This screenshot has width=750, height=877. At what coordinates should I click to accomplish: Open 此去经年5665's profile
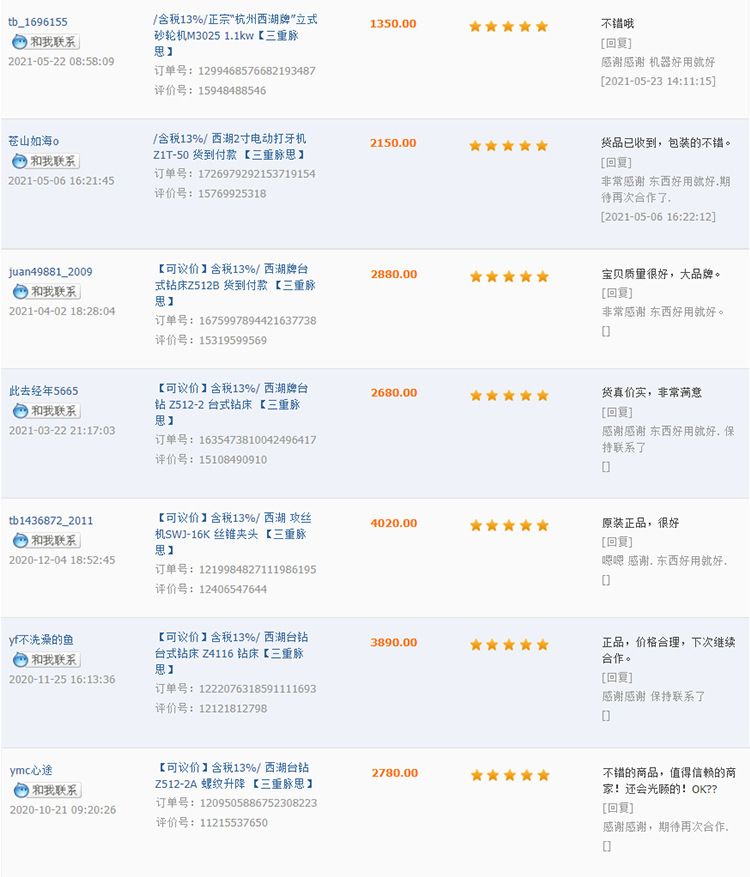coord(44,391)
